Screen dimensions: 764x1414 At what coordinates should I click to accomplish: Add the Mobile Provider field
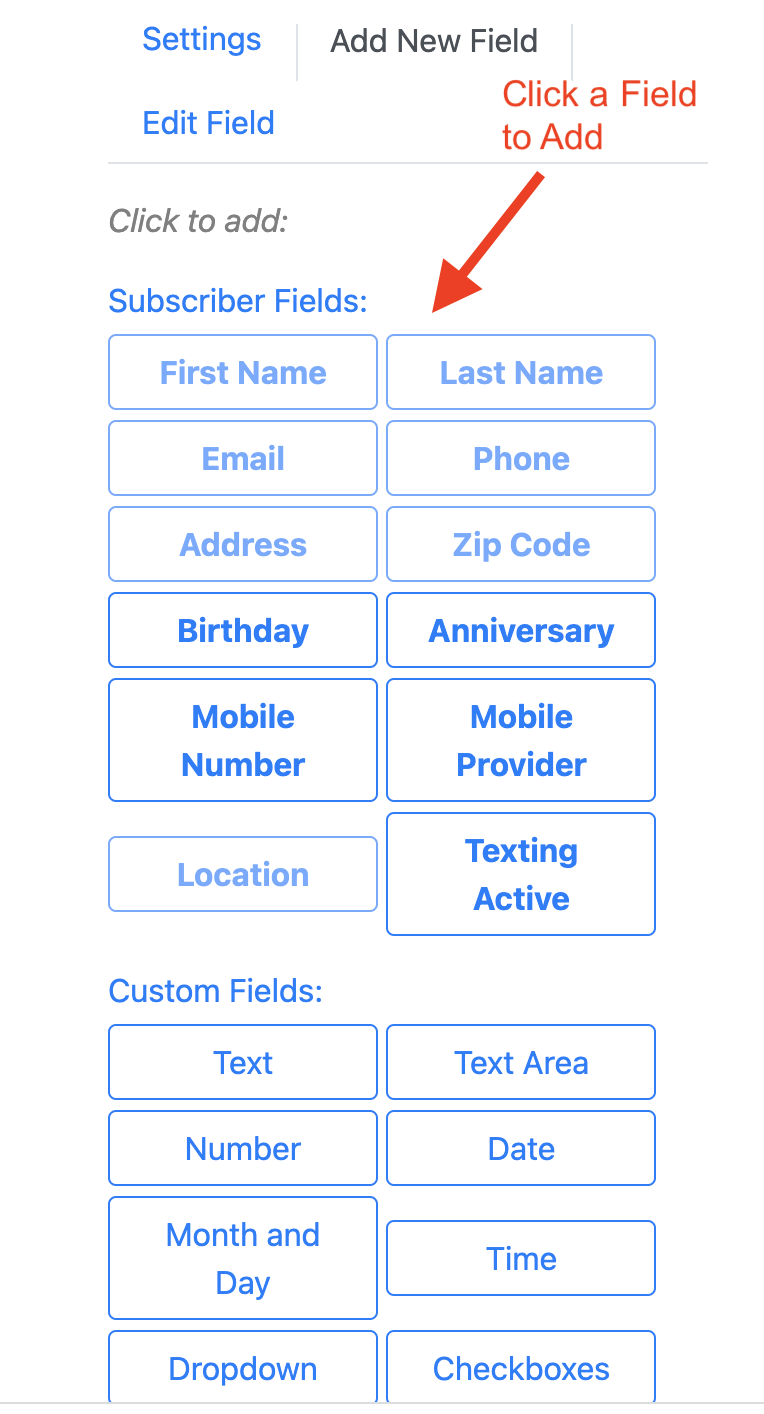(521, 740)
